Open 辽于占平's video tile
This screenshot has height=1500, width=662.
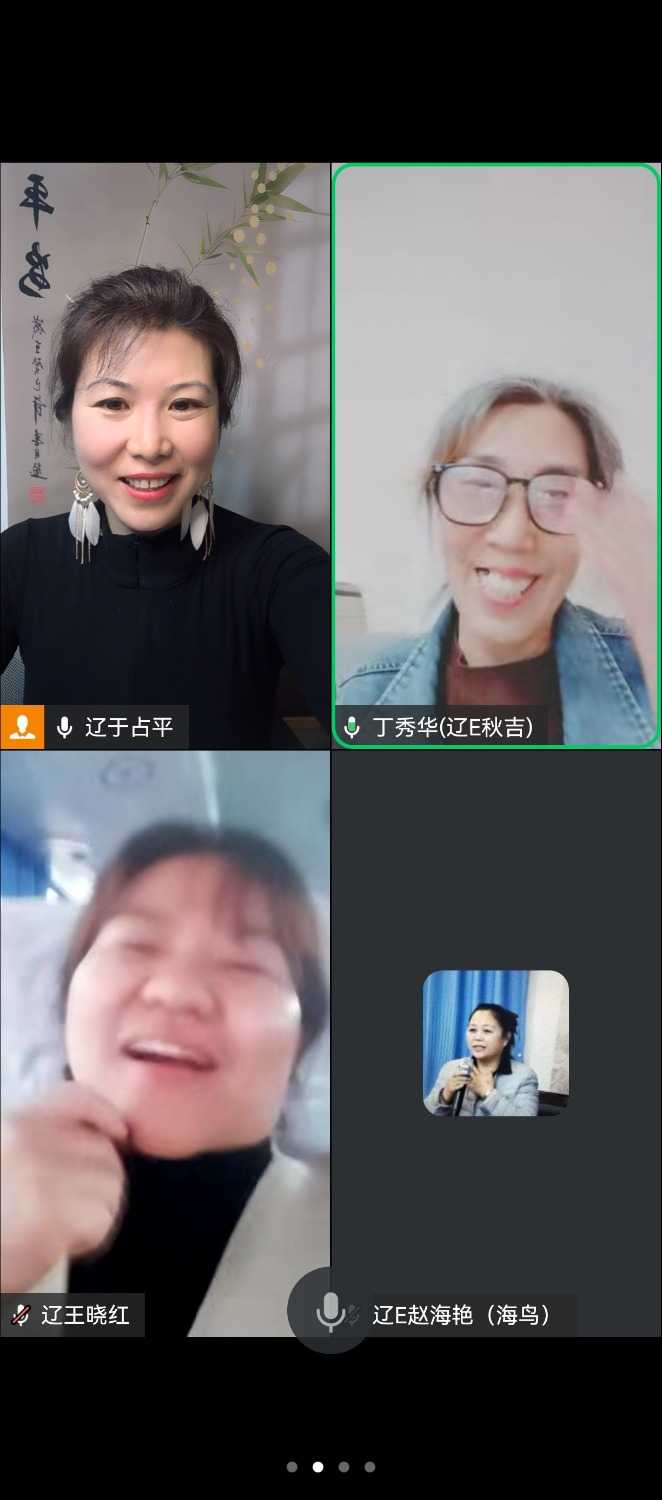click(x=165, y=455)
